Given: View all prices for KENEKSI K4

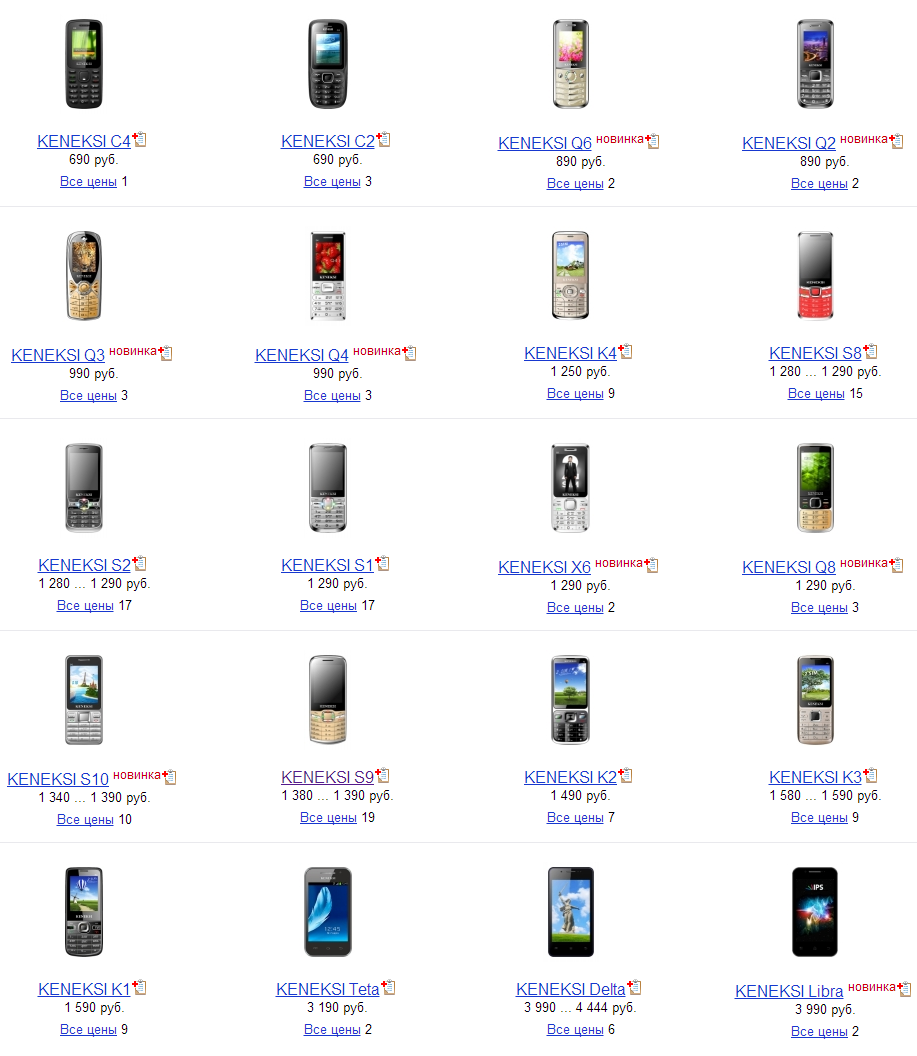Looking at the screenshot, I should (x=575, y=394).
